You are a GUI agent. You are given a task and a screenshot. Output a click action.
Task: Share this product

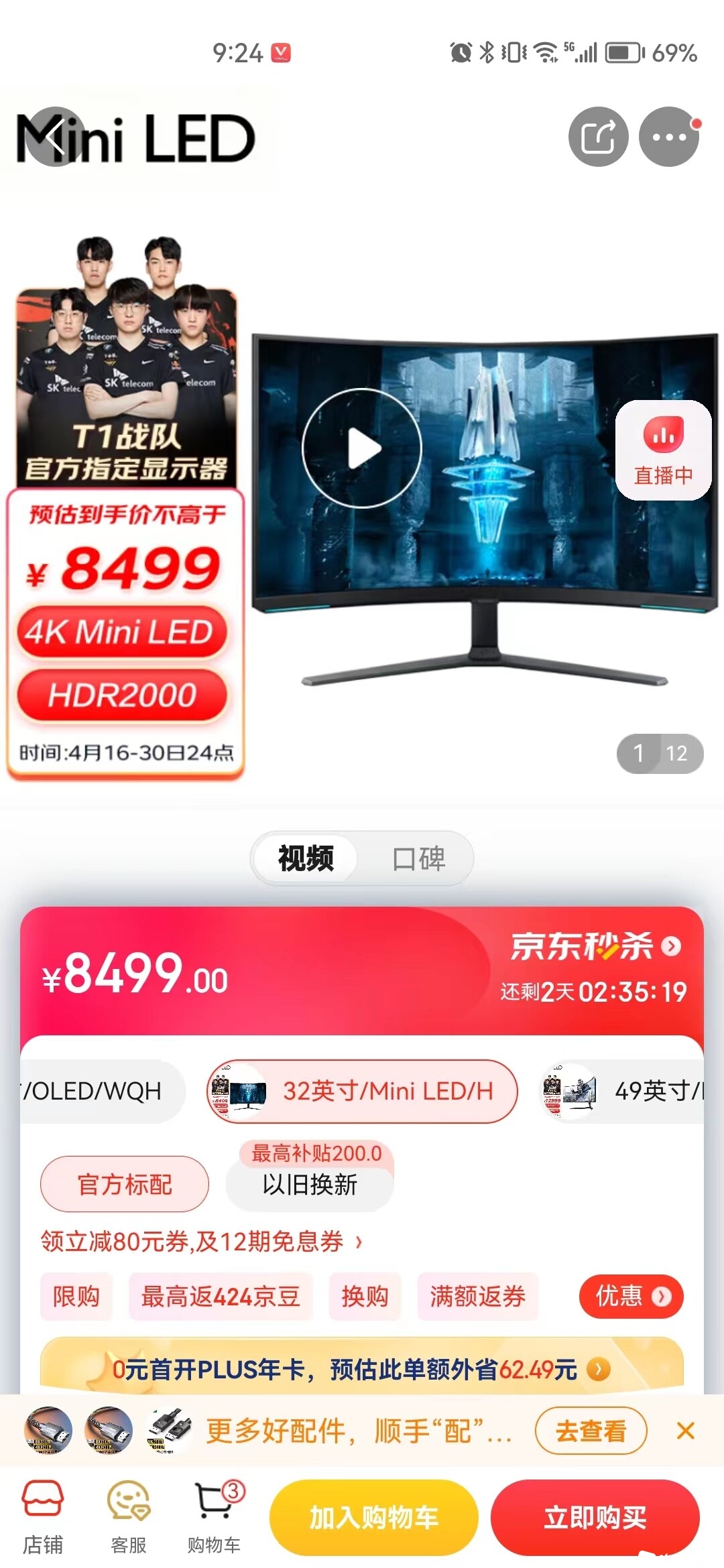coord(598,137)
